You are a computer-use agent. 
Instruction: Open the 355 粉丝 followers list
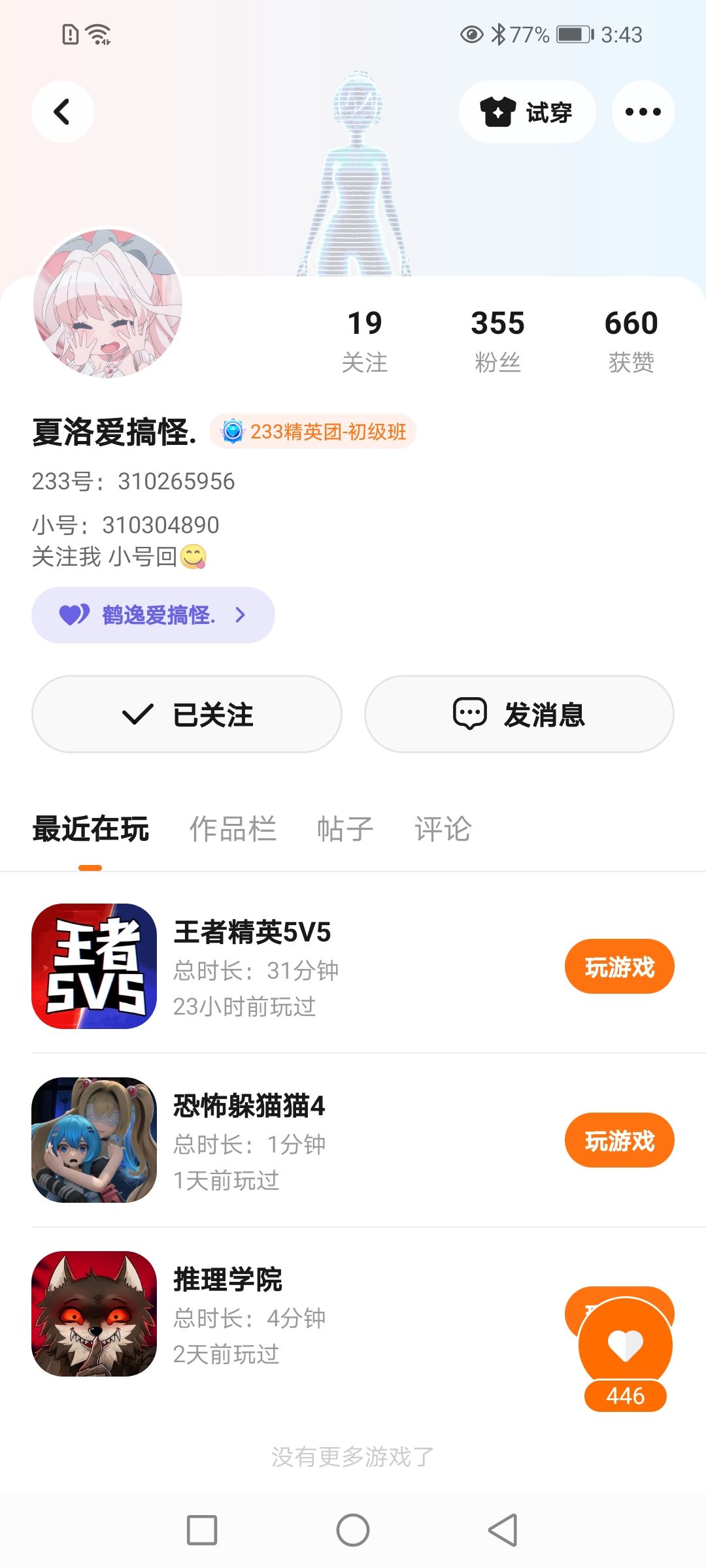pos(497,340)
